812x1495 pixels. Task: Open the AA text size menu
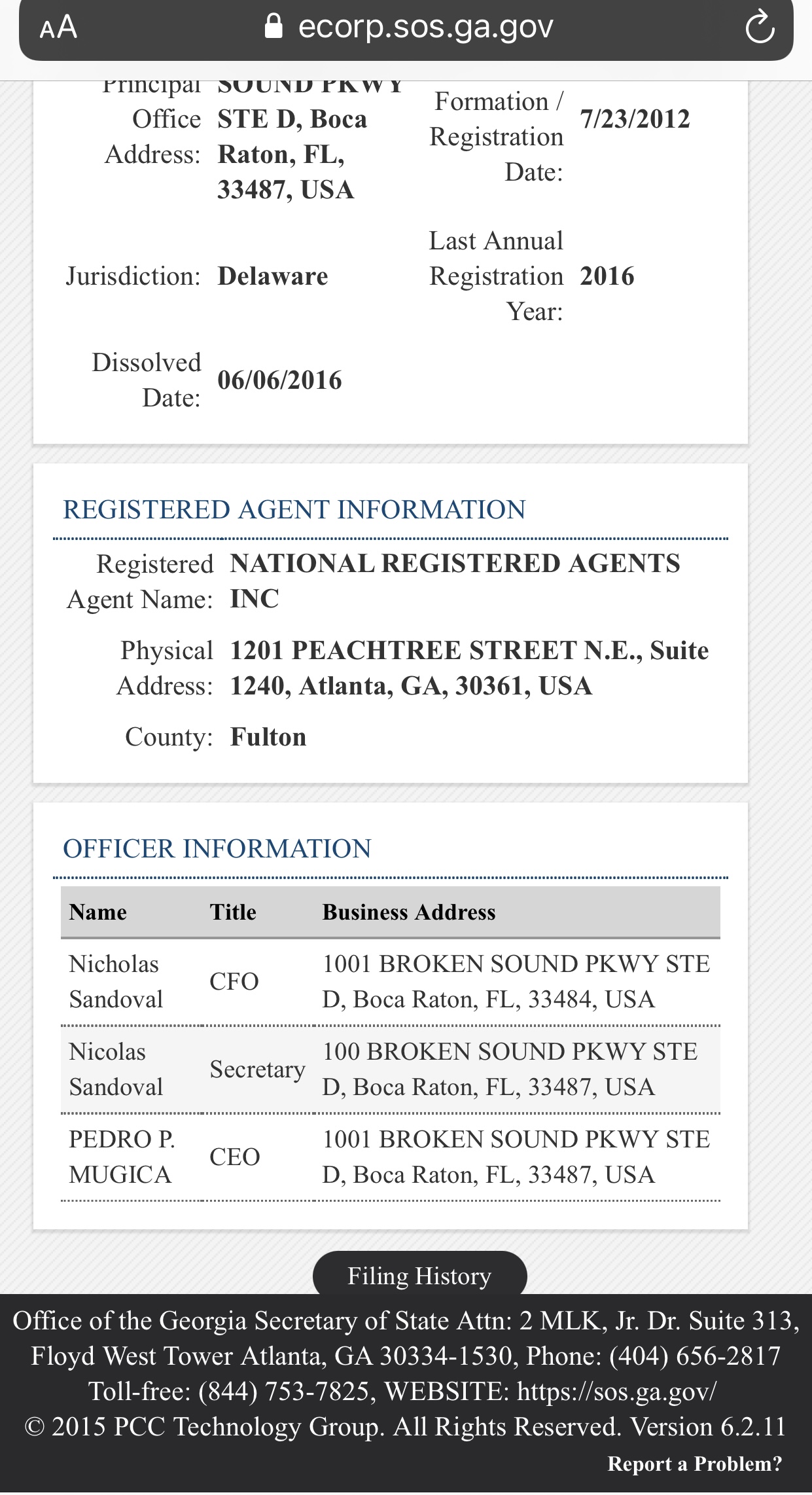tap(58, 27)
